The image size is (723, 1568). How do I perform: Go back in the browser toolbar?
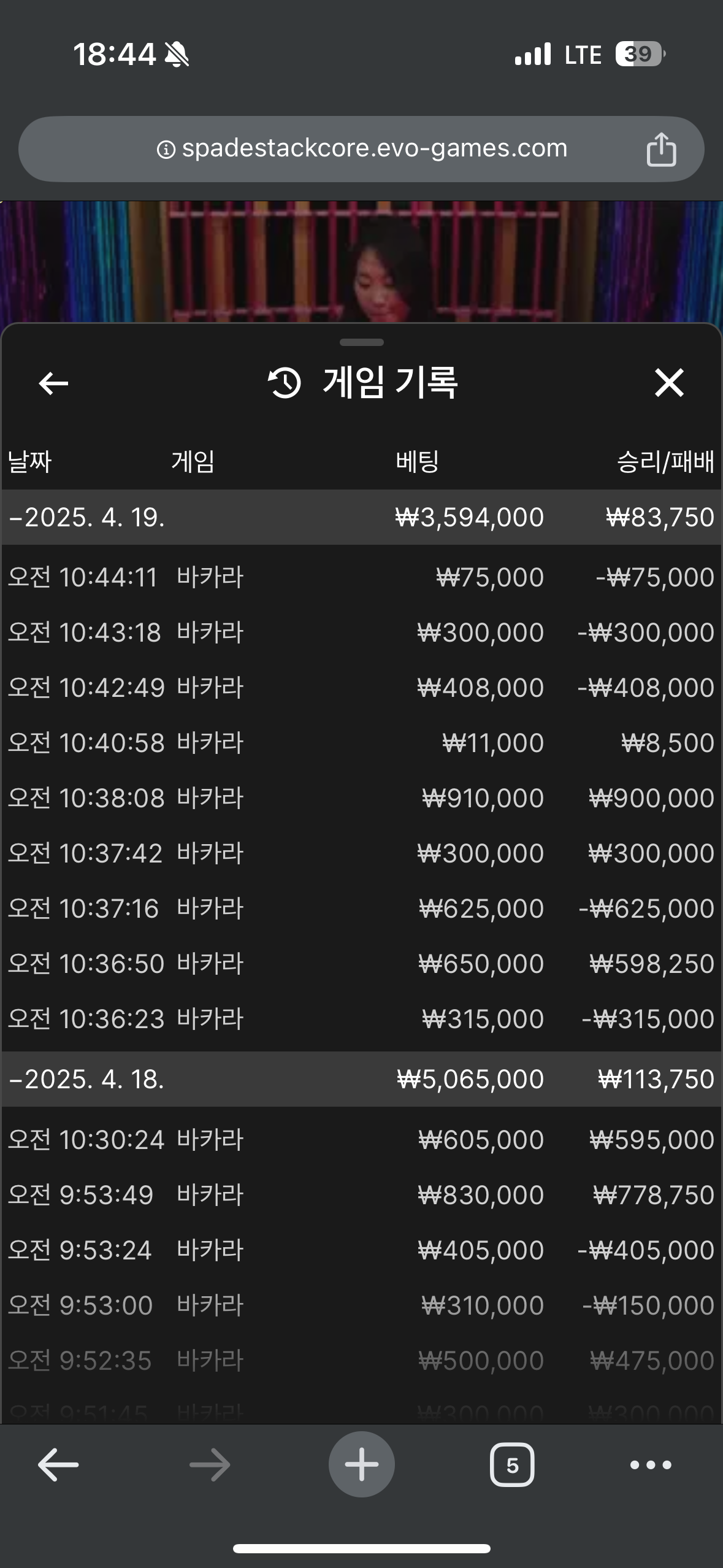(x=58, y=1465)
